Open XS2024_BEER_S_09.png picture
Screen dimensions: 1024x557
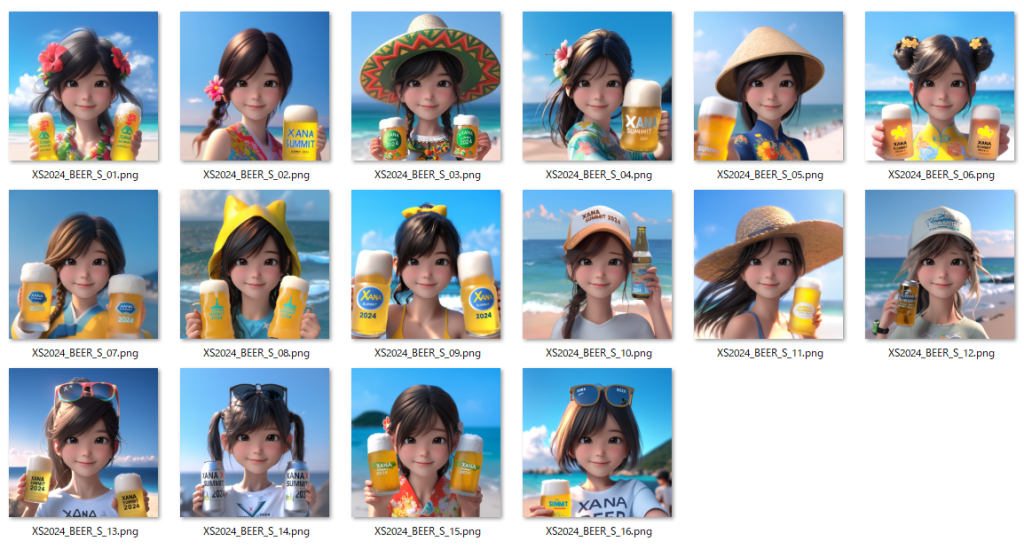(x=426, y=265)
